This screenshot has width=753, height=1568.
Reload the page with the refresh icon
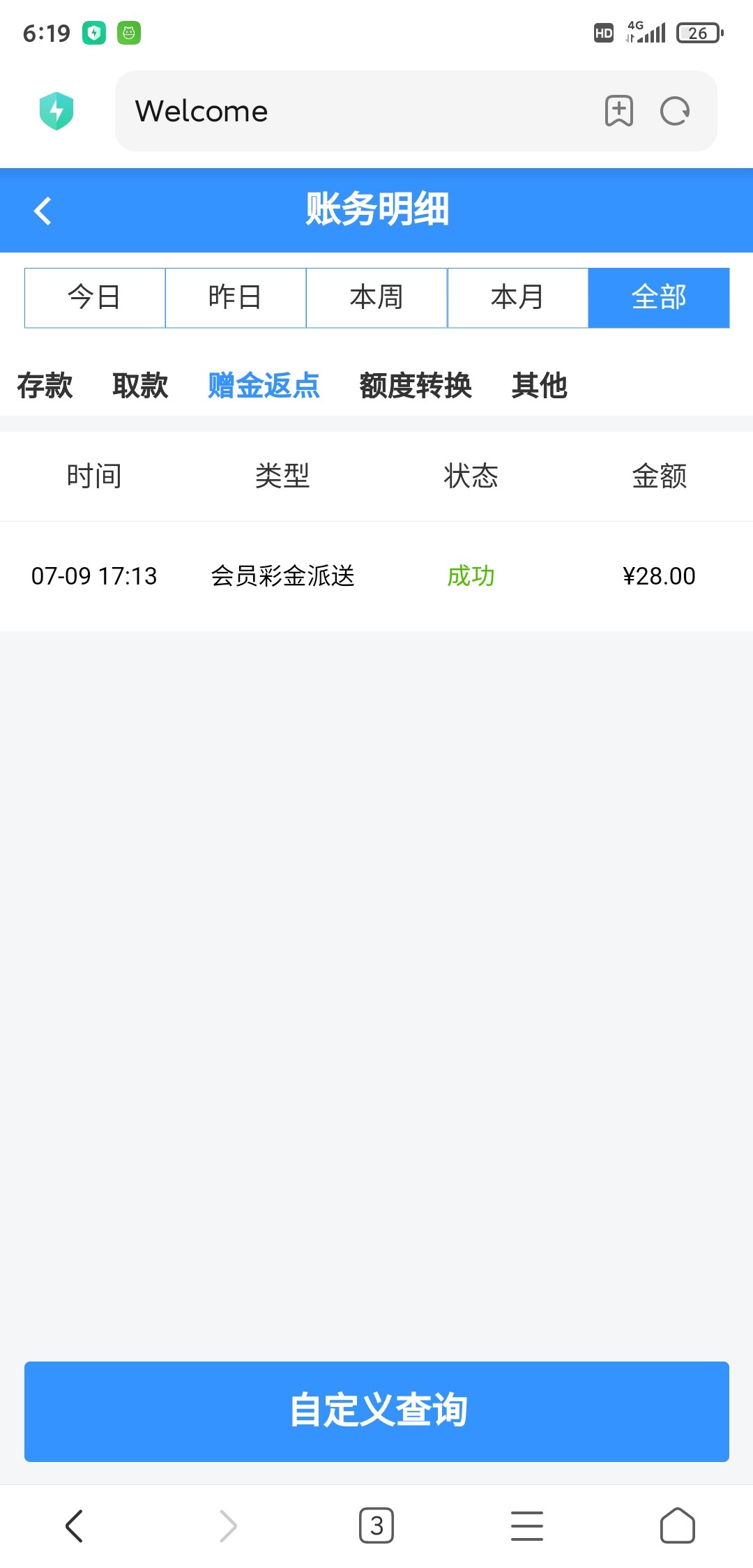click(x=674, y=111)
